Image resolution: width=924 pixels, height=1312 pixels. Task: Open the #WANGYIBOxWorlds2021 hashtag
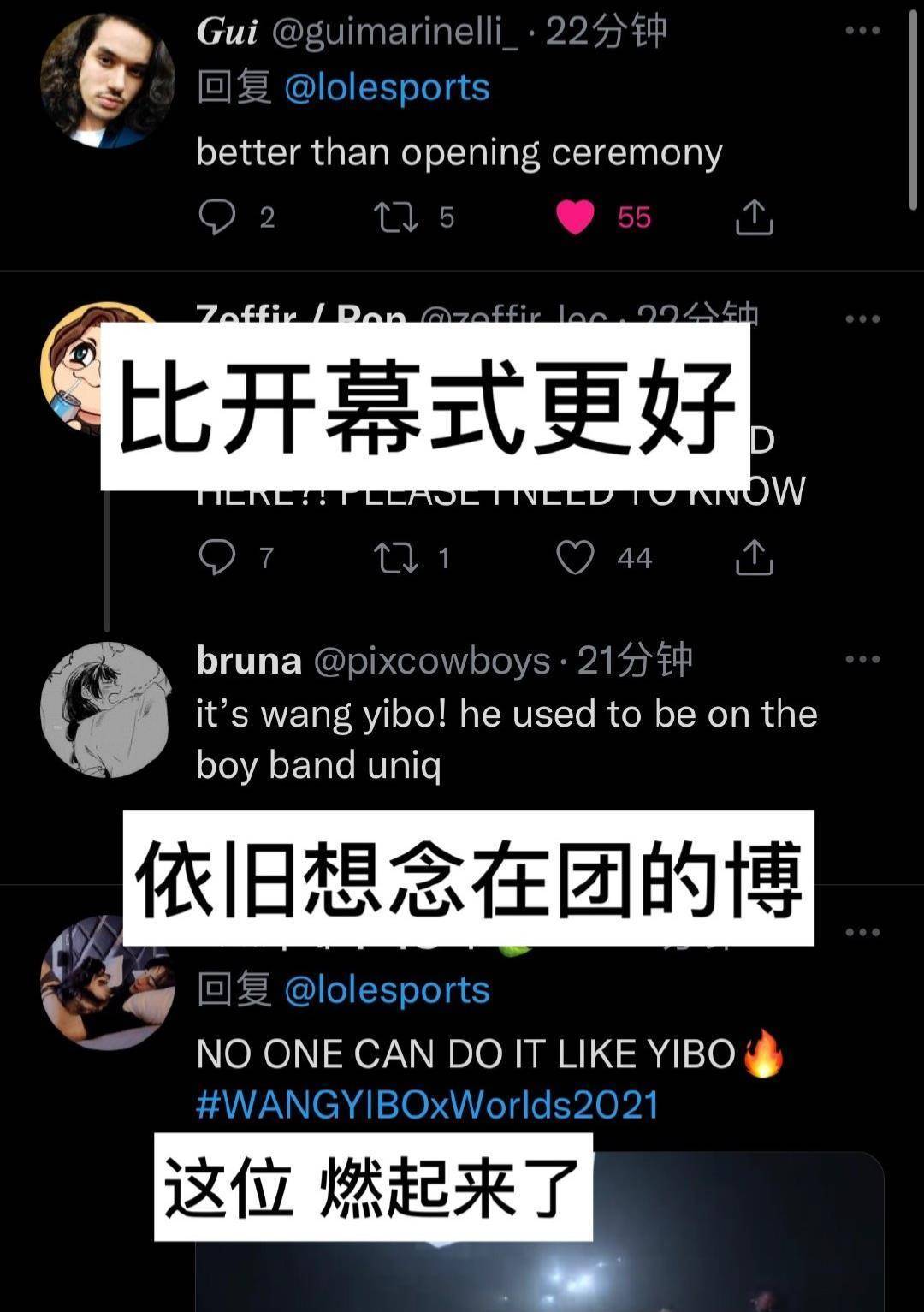pyautogui.click(x=428, y=1105)
